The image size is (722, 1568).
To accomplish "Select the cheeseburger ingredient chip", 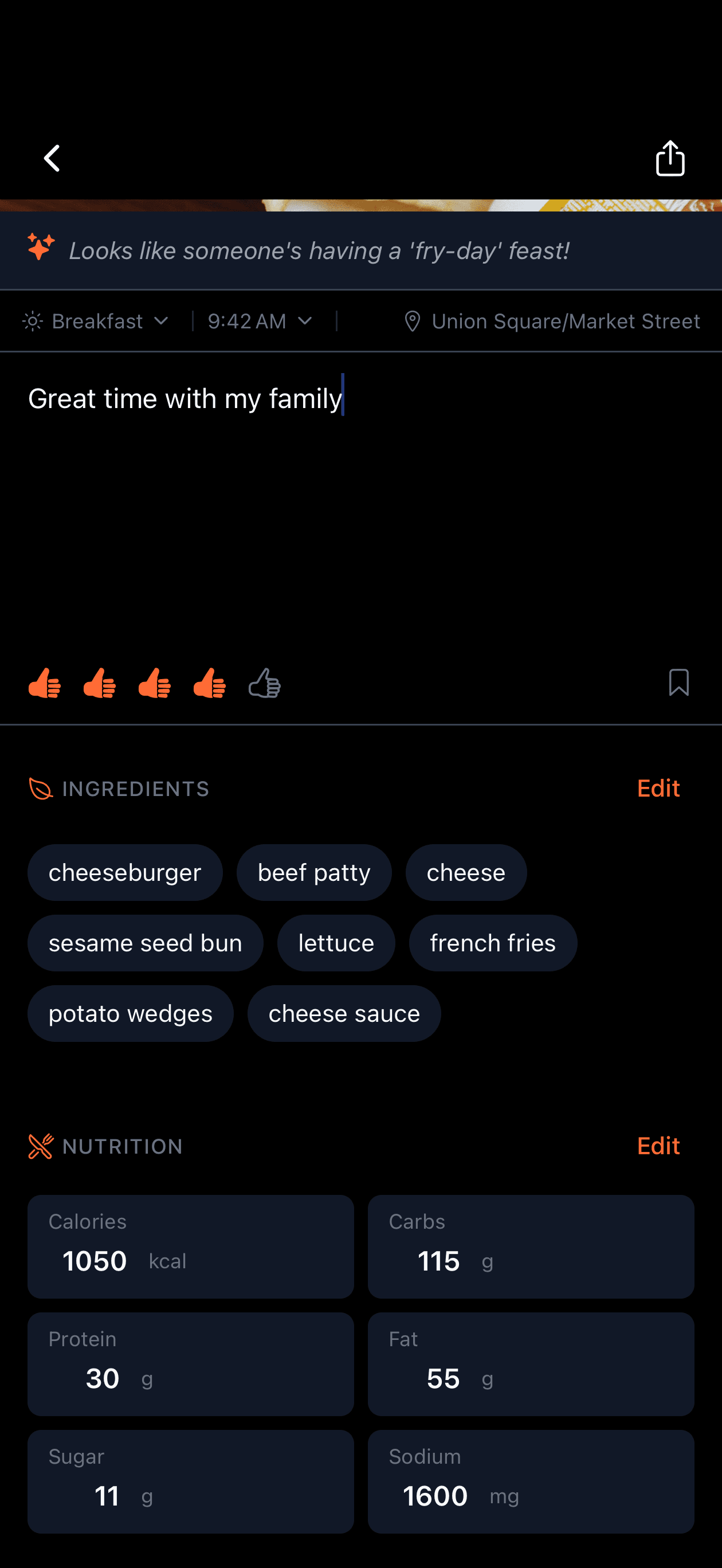I will coord(125,872).
